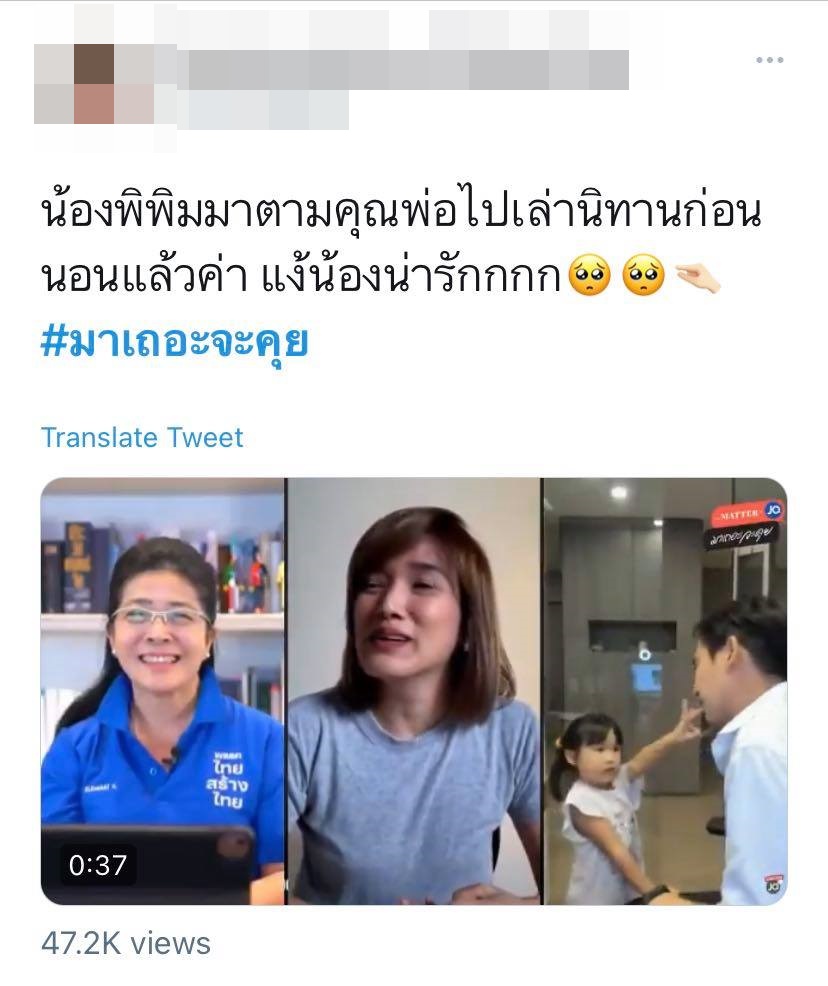
Task: Open the tweet's three-dot overflow menu
Action: click(x=769, y=61)
